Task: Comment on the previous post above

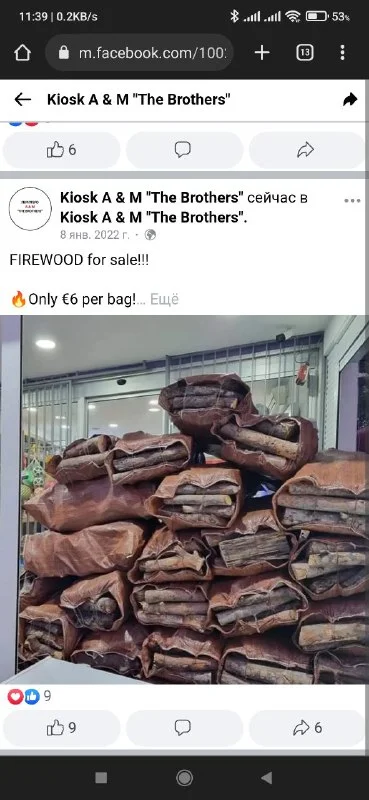Action: [184, 150]
